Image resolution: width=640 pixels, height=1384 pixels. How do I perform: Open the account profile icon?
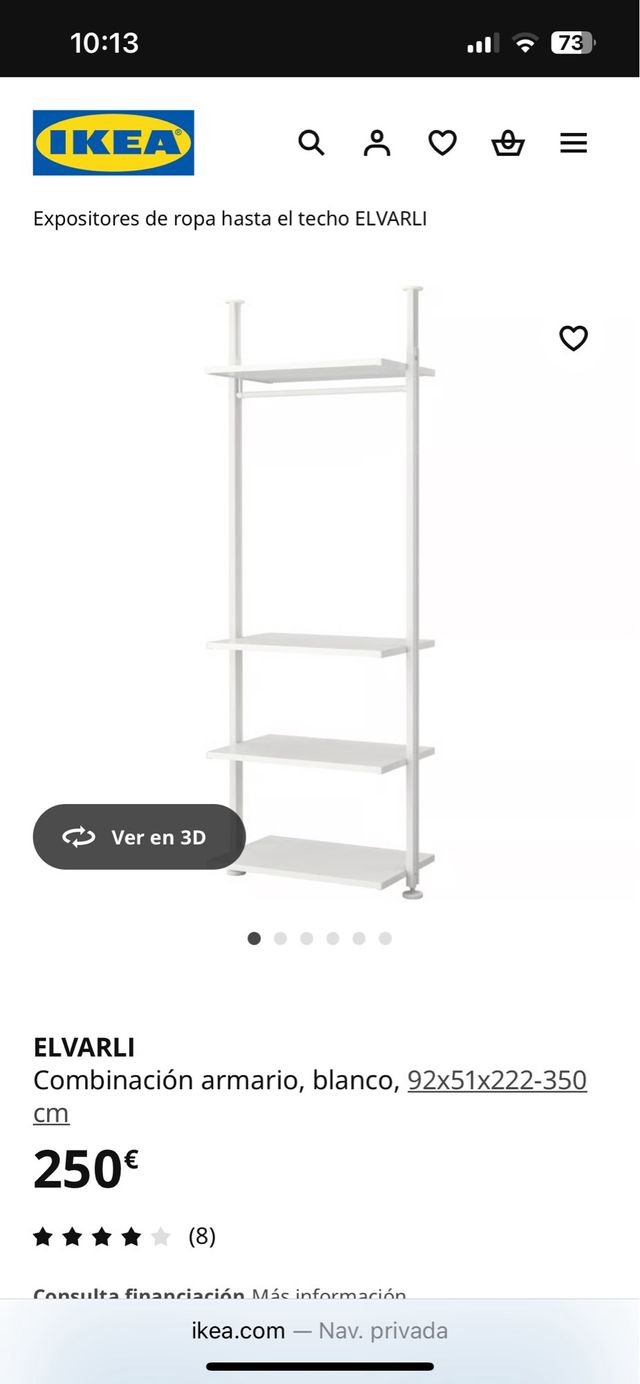pos(377,143)
